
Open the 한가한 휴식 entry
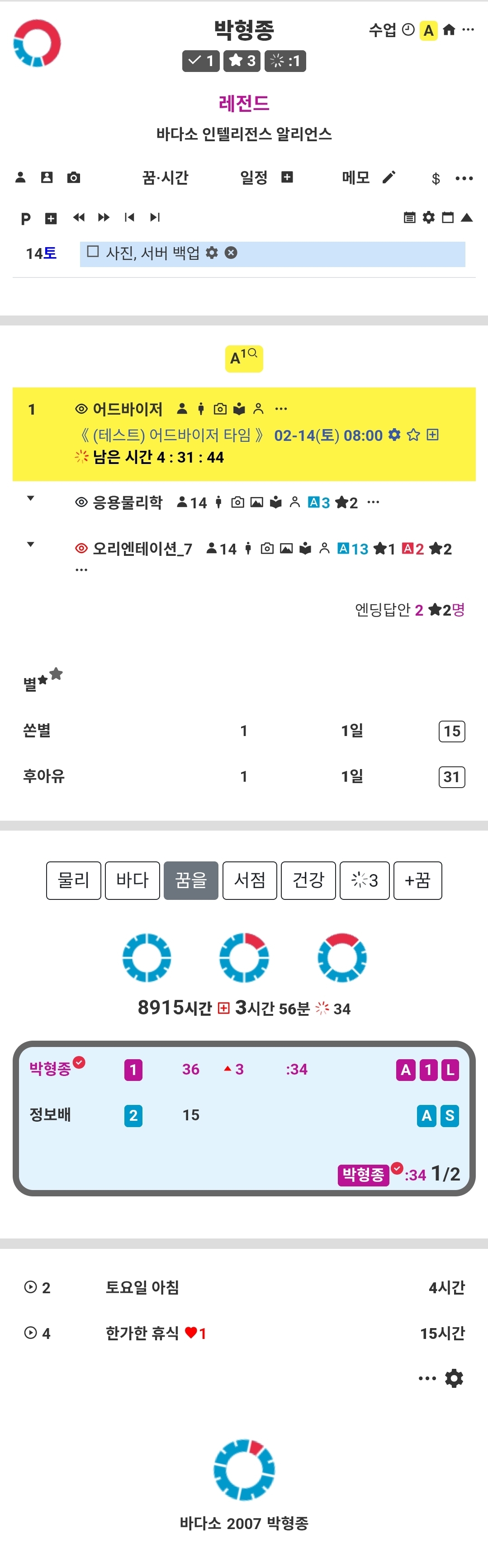142,1333
